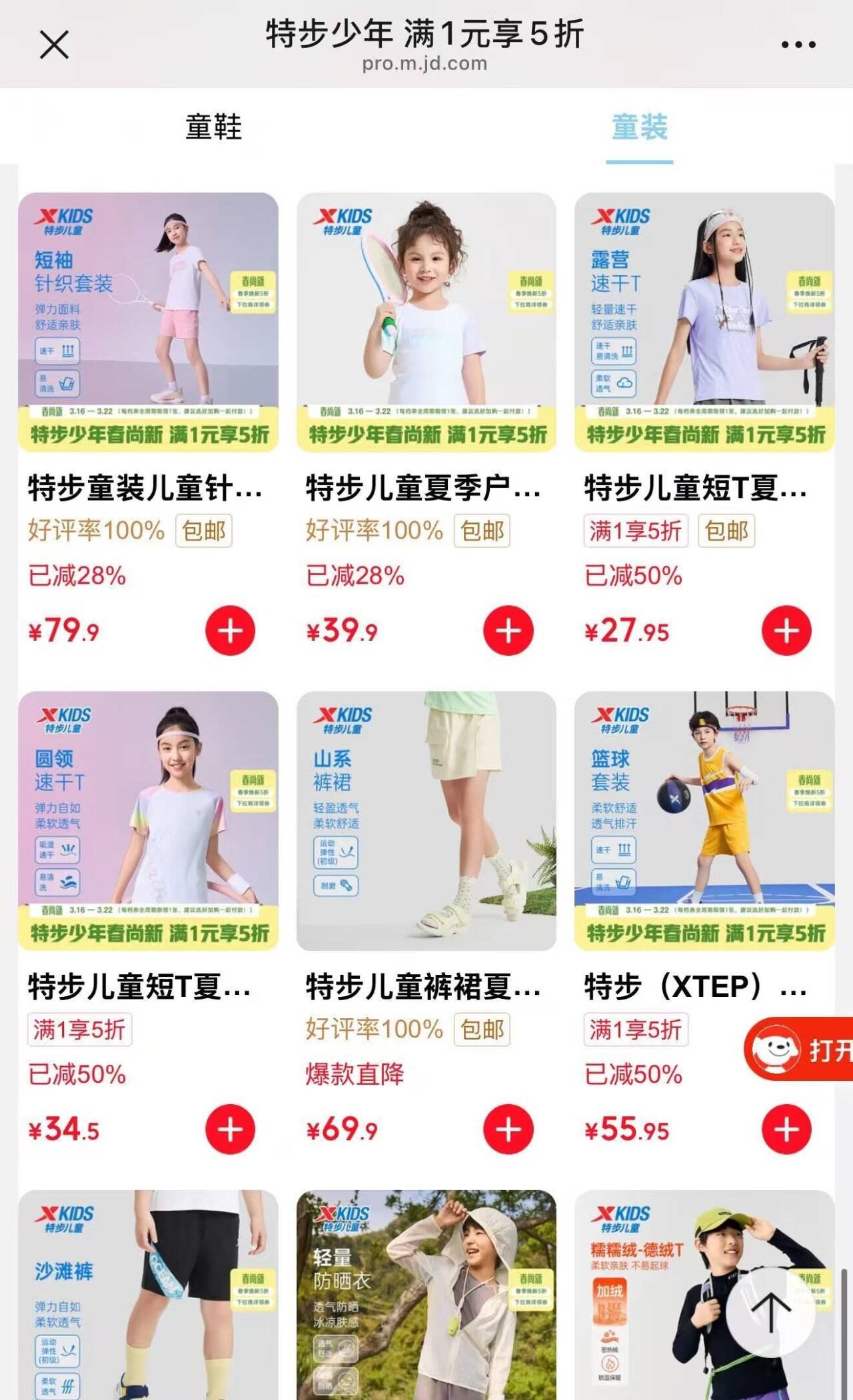The image size is (853, 1400).
Task: Add the ¥39.9 item to cart
Action: 508,630
